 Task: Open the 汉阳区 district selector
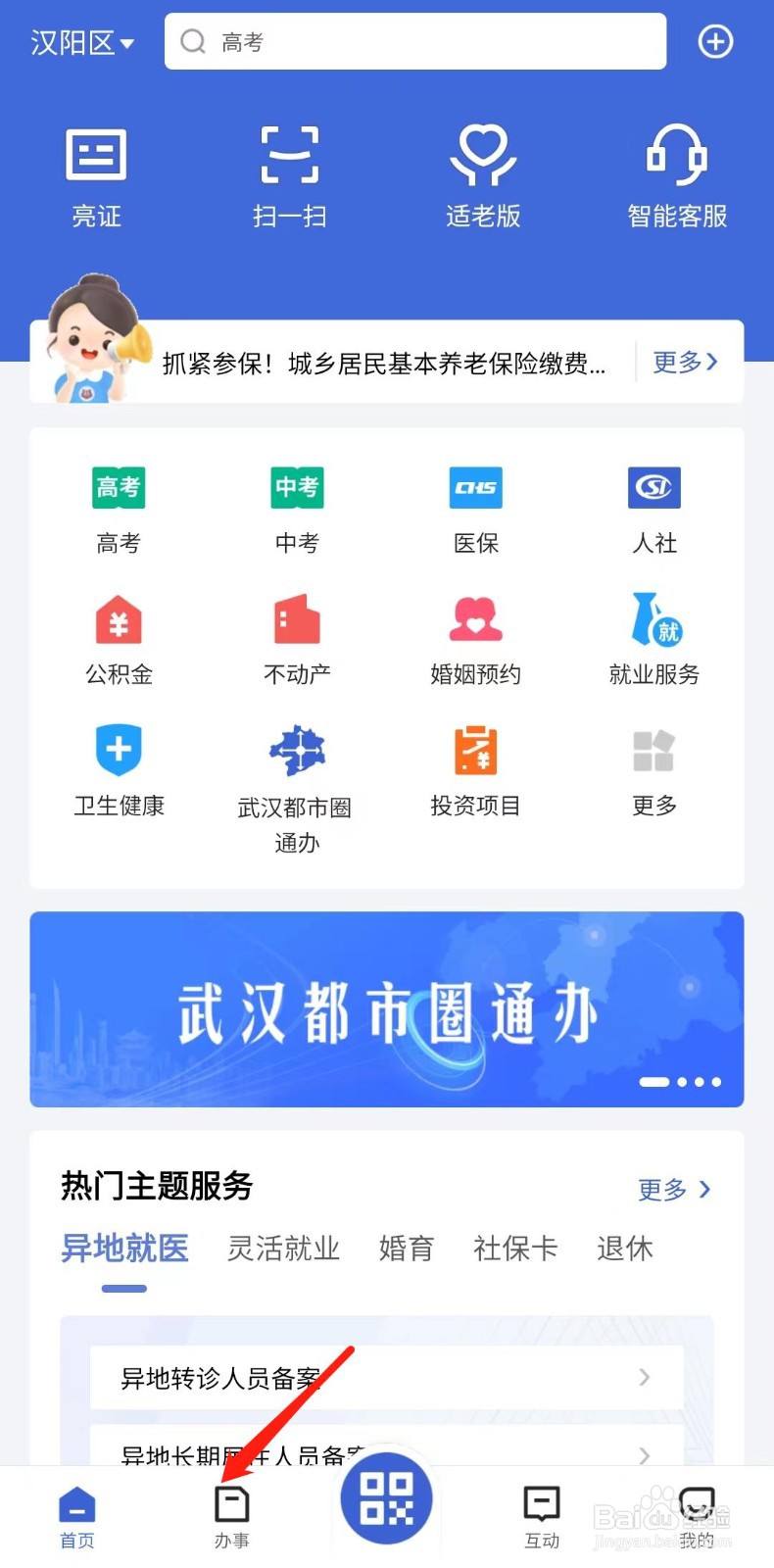81,42
